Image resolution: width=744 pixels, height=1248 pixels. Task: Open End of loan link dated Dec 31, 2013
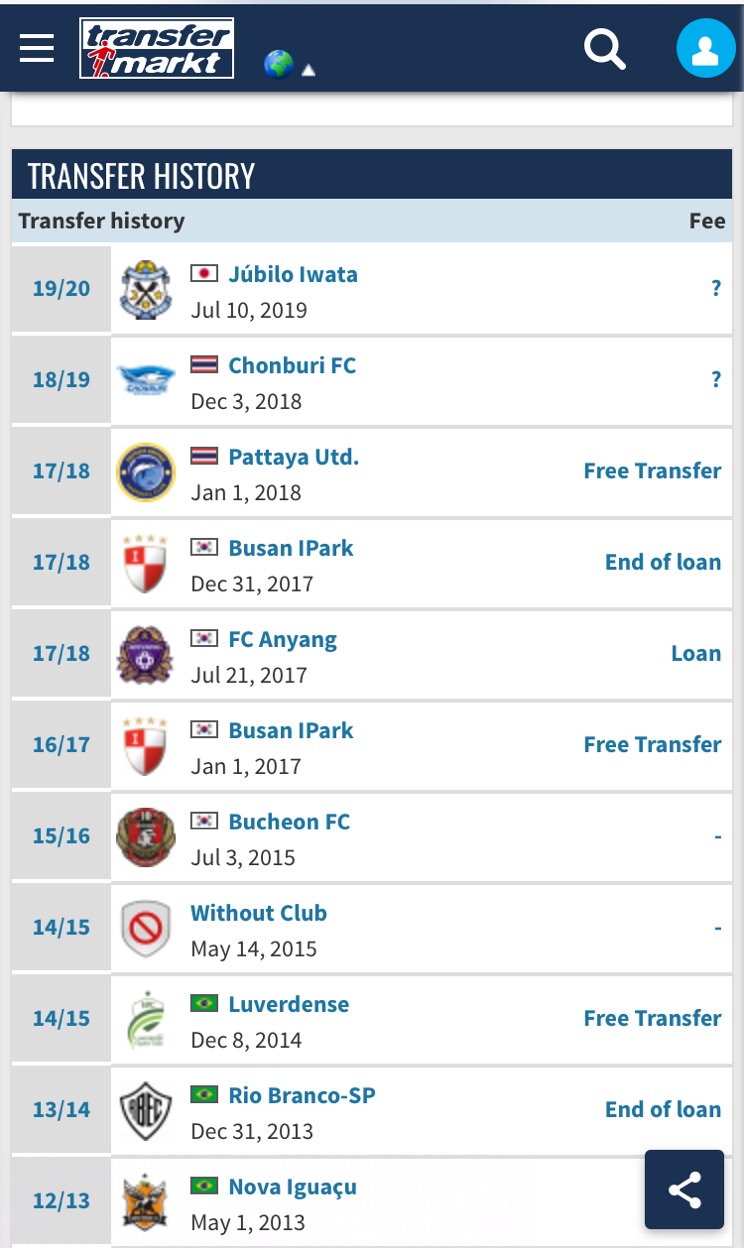click(x=663, y=1109)
